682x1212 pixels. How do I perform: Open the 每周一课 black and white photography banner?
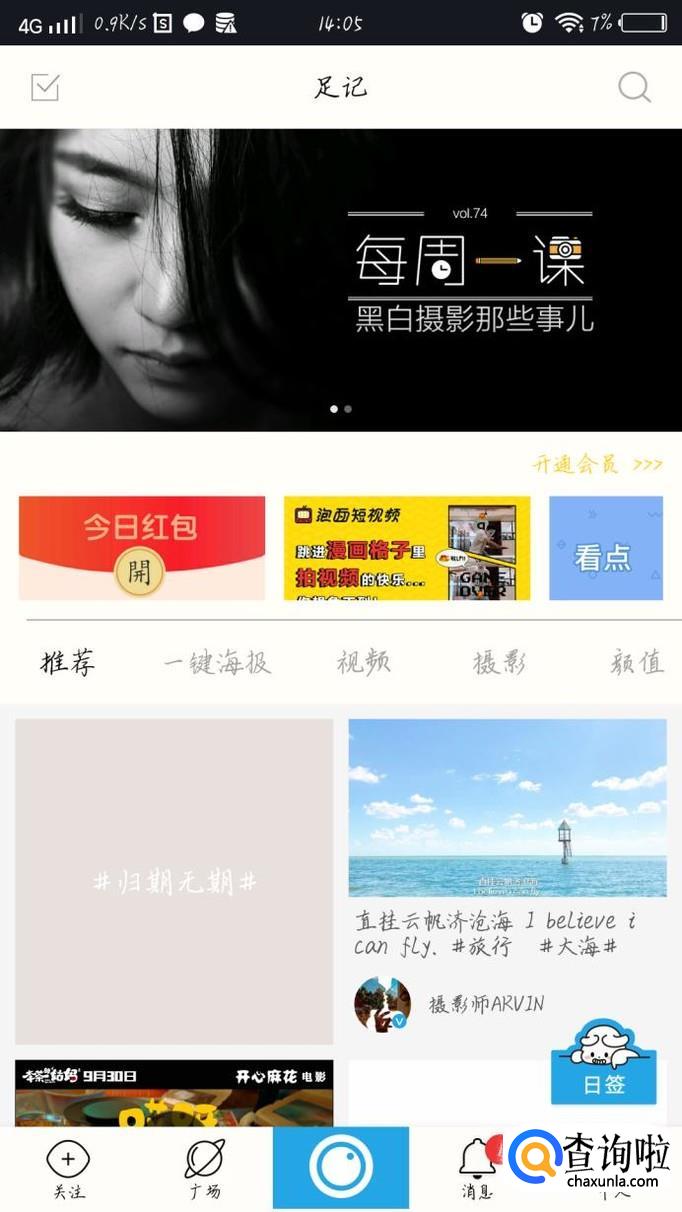[x=340, y=280]
